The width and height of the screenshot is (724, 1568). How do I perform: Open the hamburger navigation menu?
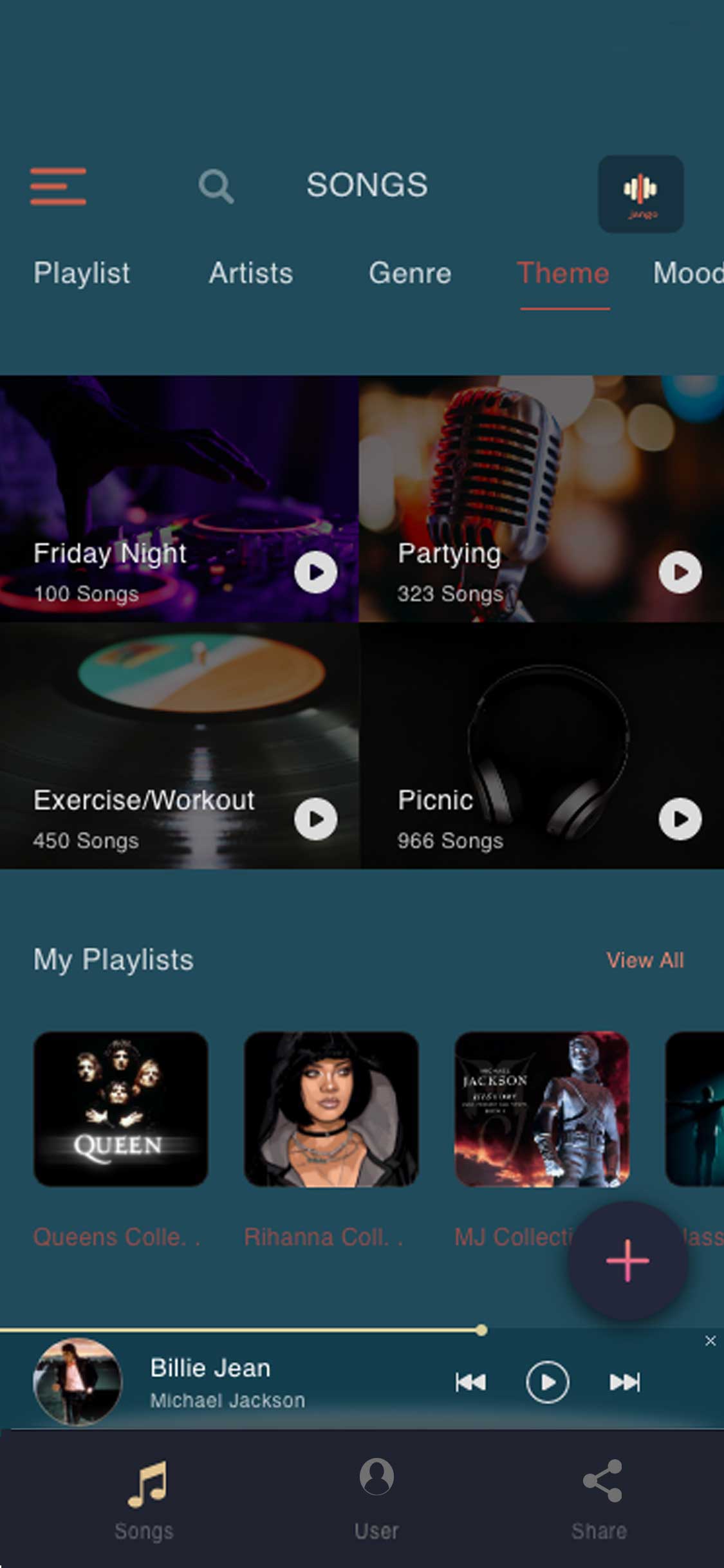(x=58, y=187)
